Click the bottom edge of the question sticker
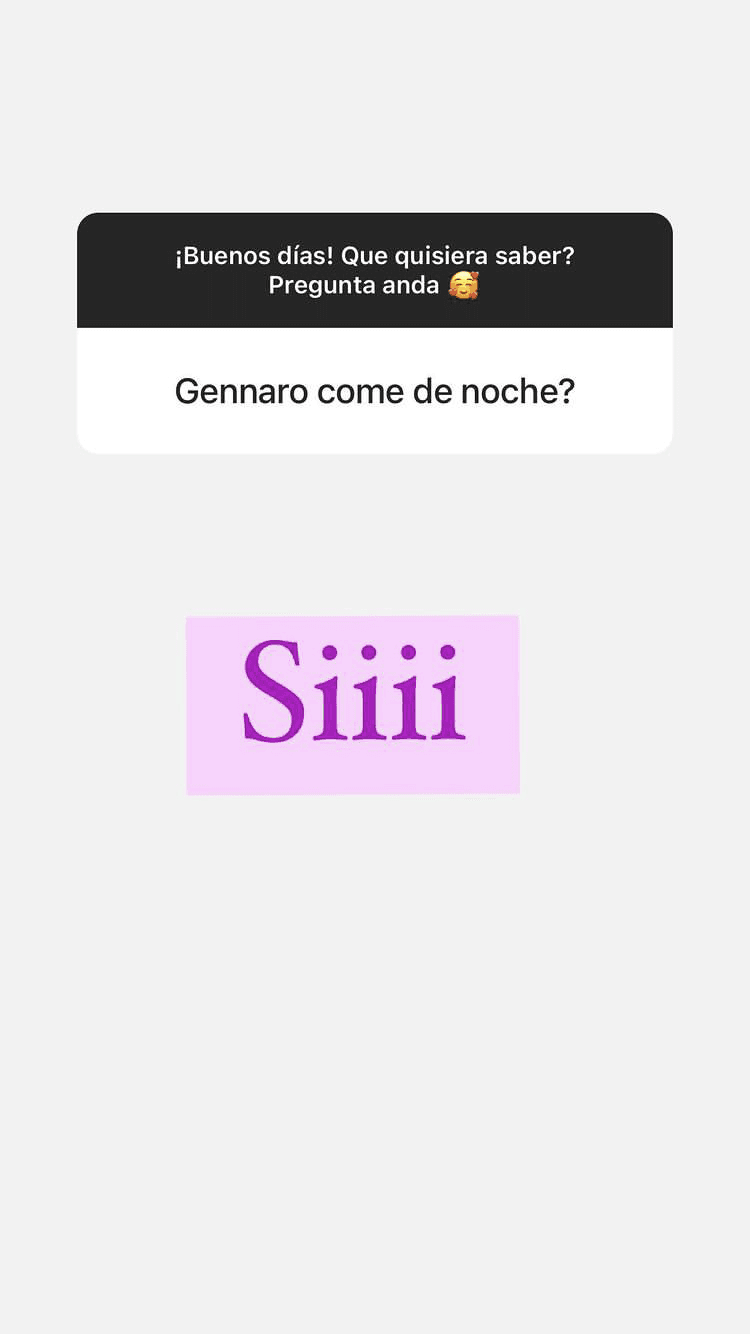Image resolution: width=750 pixels, height=1334 pixels. [x=374, y=446]
